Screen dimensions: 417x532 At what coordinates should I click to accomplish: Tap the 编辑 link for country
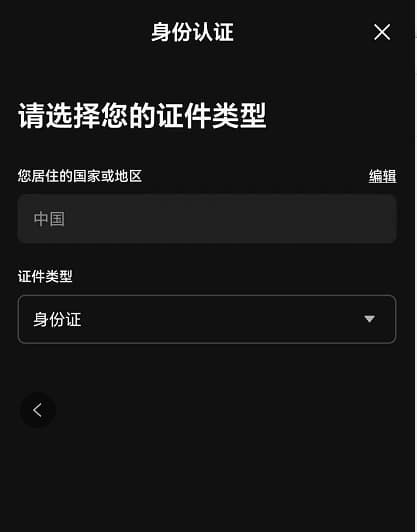382,176
